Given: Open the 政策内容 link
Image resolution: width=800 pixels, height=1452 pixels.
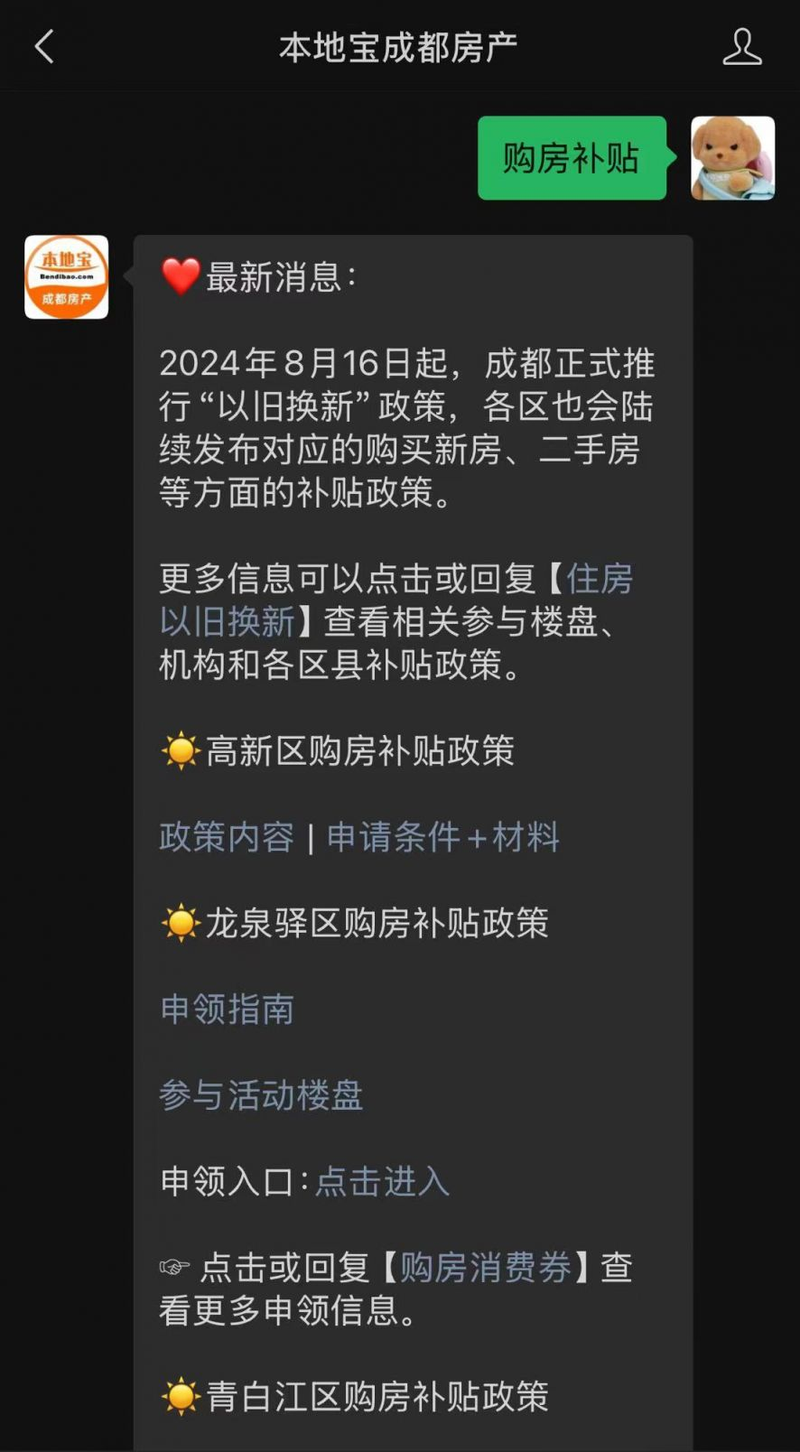Looking at the screenshot, I should click(225, 836).
